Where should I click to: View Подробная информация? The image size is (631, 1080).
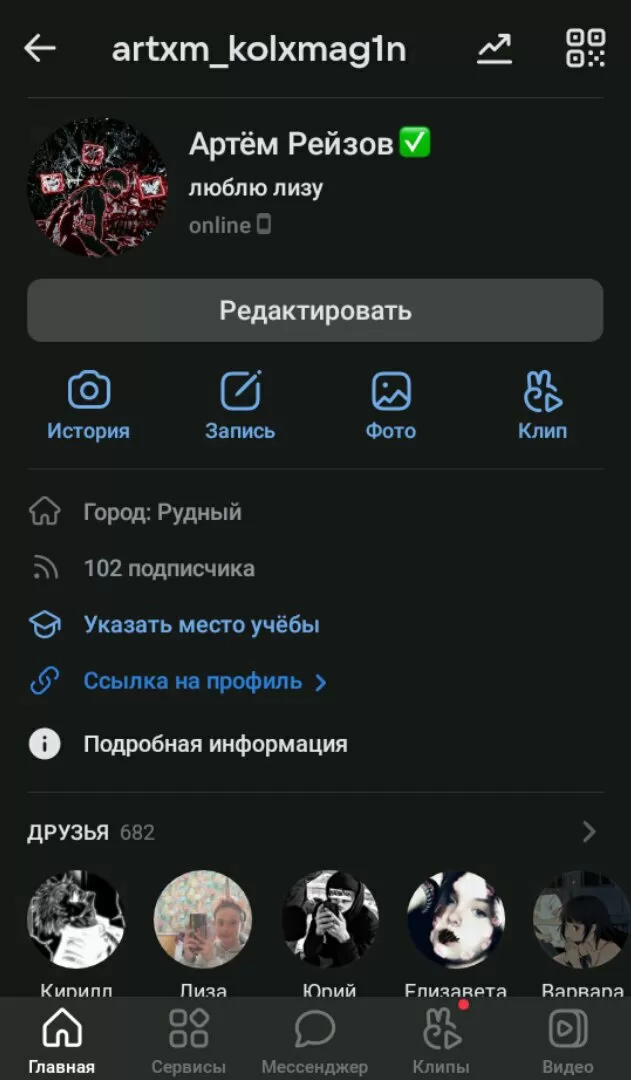point(215,744)
